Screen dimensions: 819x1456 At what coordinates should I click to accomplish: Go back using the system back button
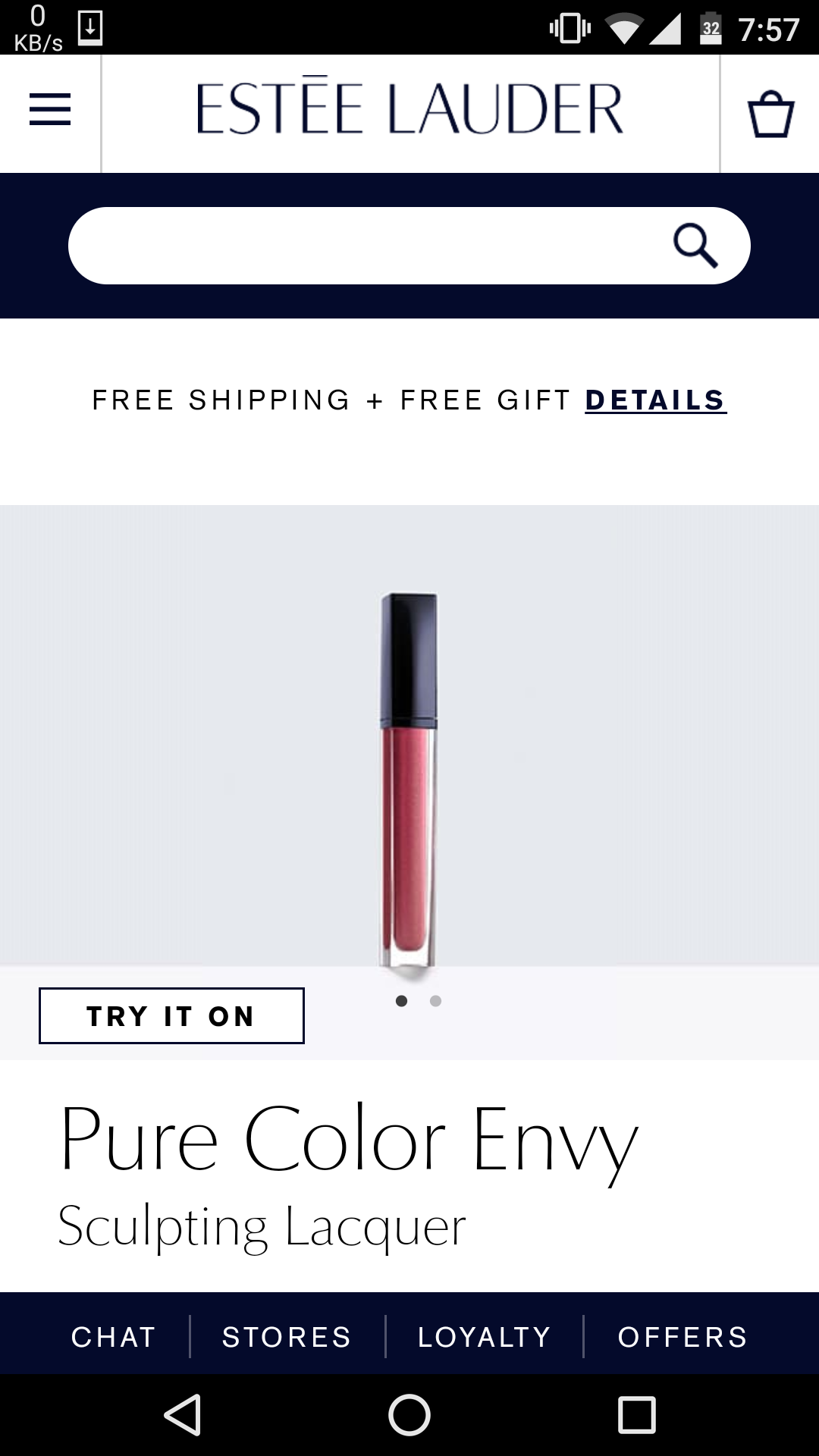coord(183,1415)
